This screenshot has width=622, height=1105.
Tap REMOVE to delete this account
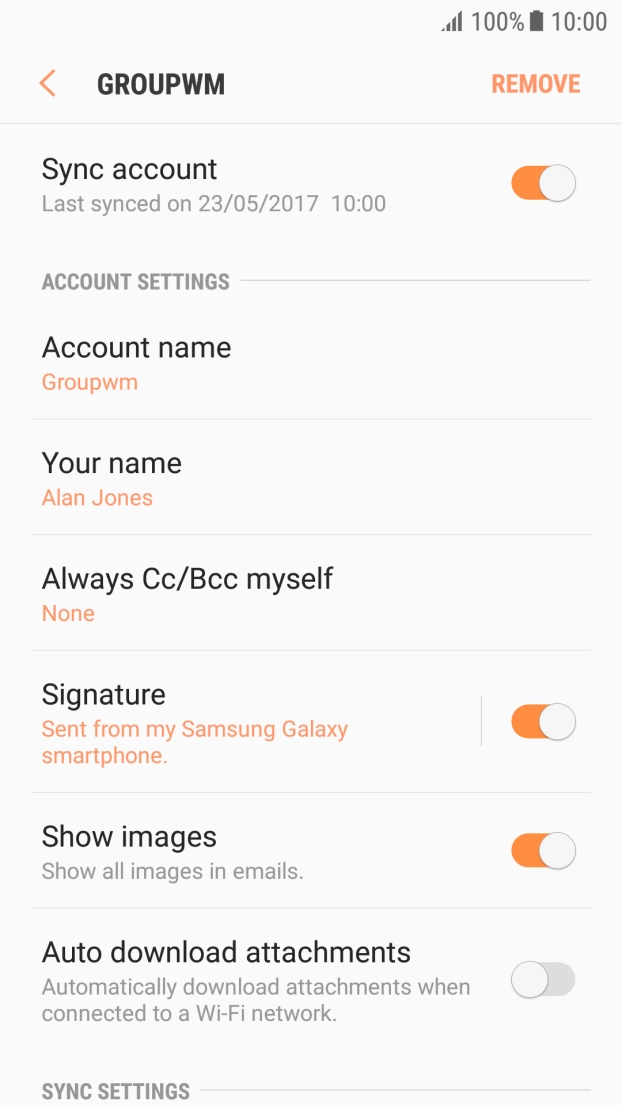(535, 84)
